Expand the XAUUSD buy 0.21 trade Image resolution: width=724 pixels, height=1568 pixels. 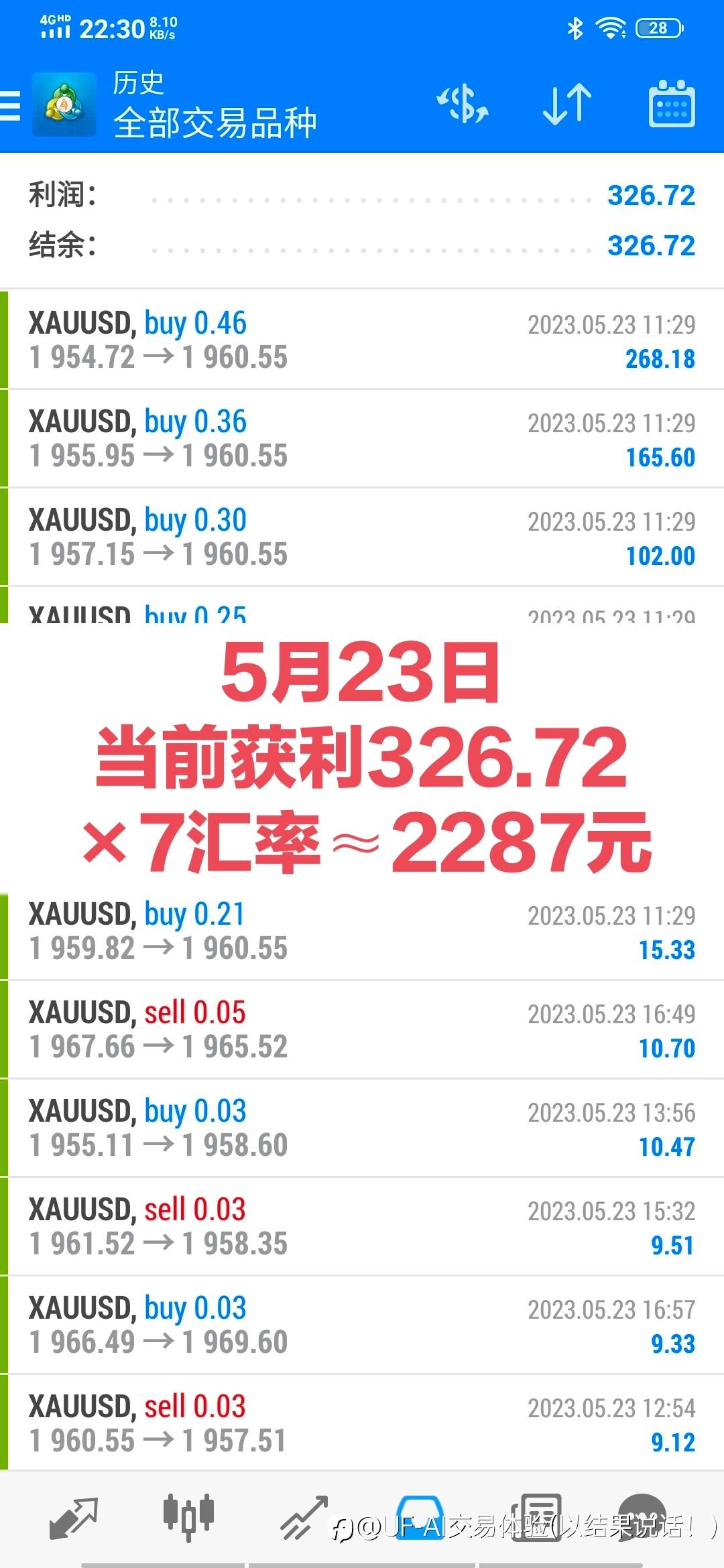click(x=362, y=931)
